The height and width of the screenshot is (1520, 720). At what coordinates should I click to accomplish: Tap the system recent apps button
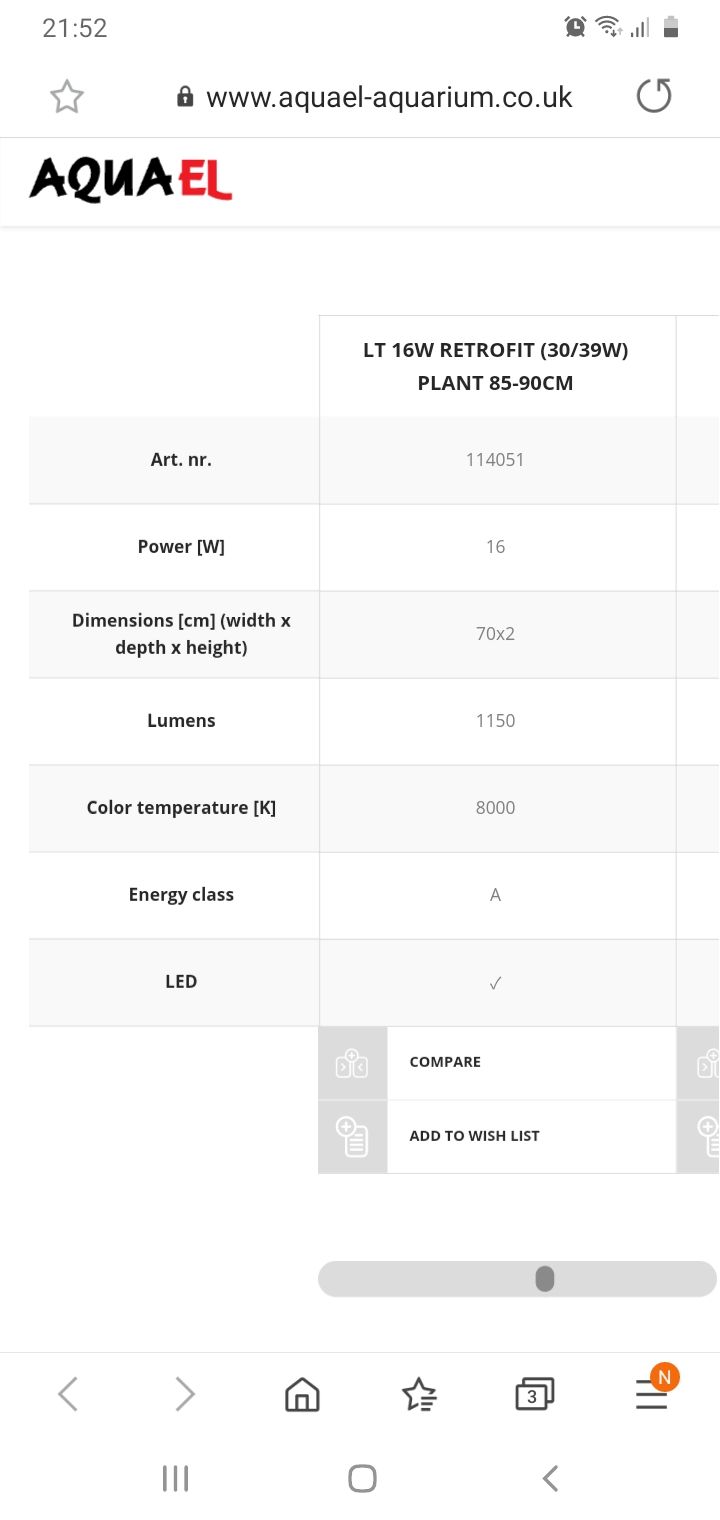(x=175, y=1479)
